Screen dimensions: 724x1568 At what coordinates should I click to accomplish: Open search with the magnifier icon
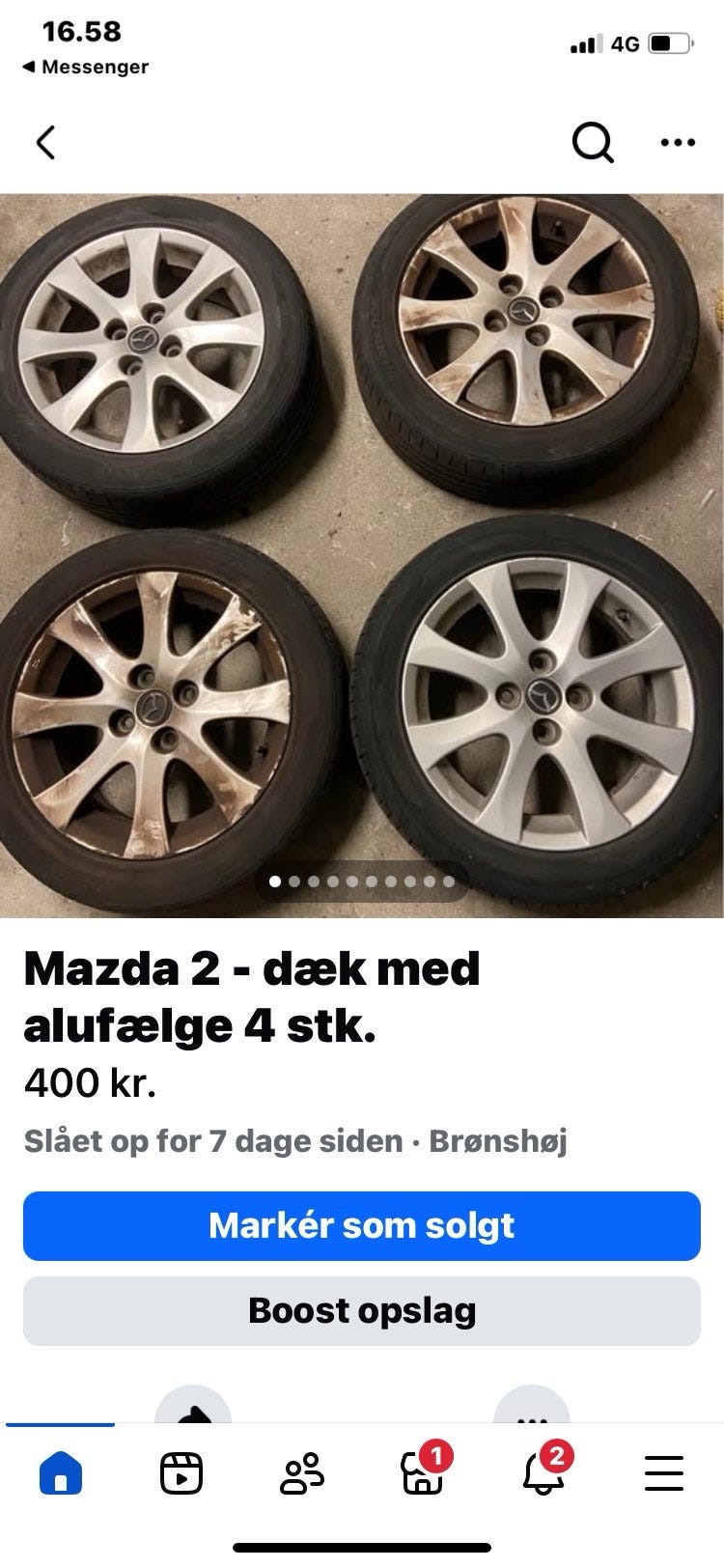coord(592,143)
